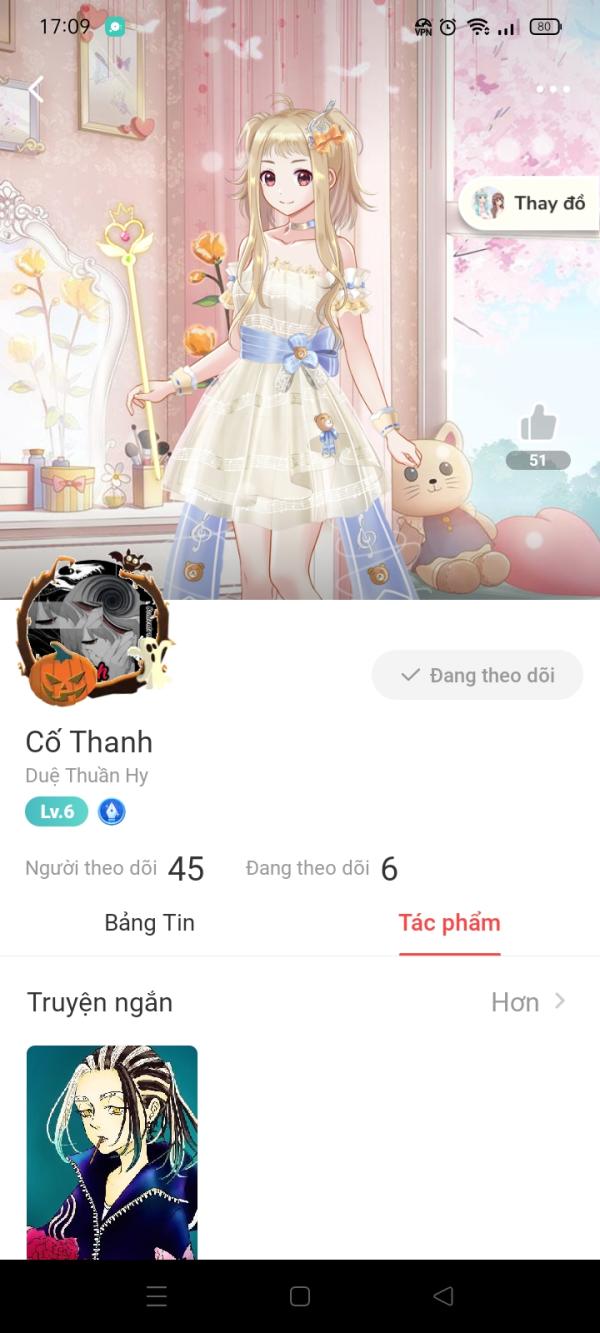This screenshot has width=600, height=1333.
Task: Go back using the top-left arrow
Action: tap(37, 89)
